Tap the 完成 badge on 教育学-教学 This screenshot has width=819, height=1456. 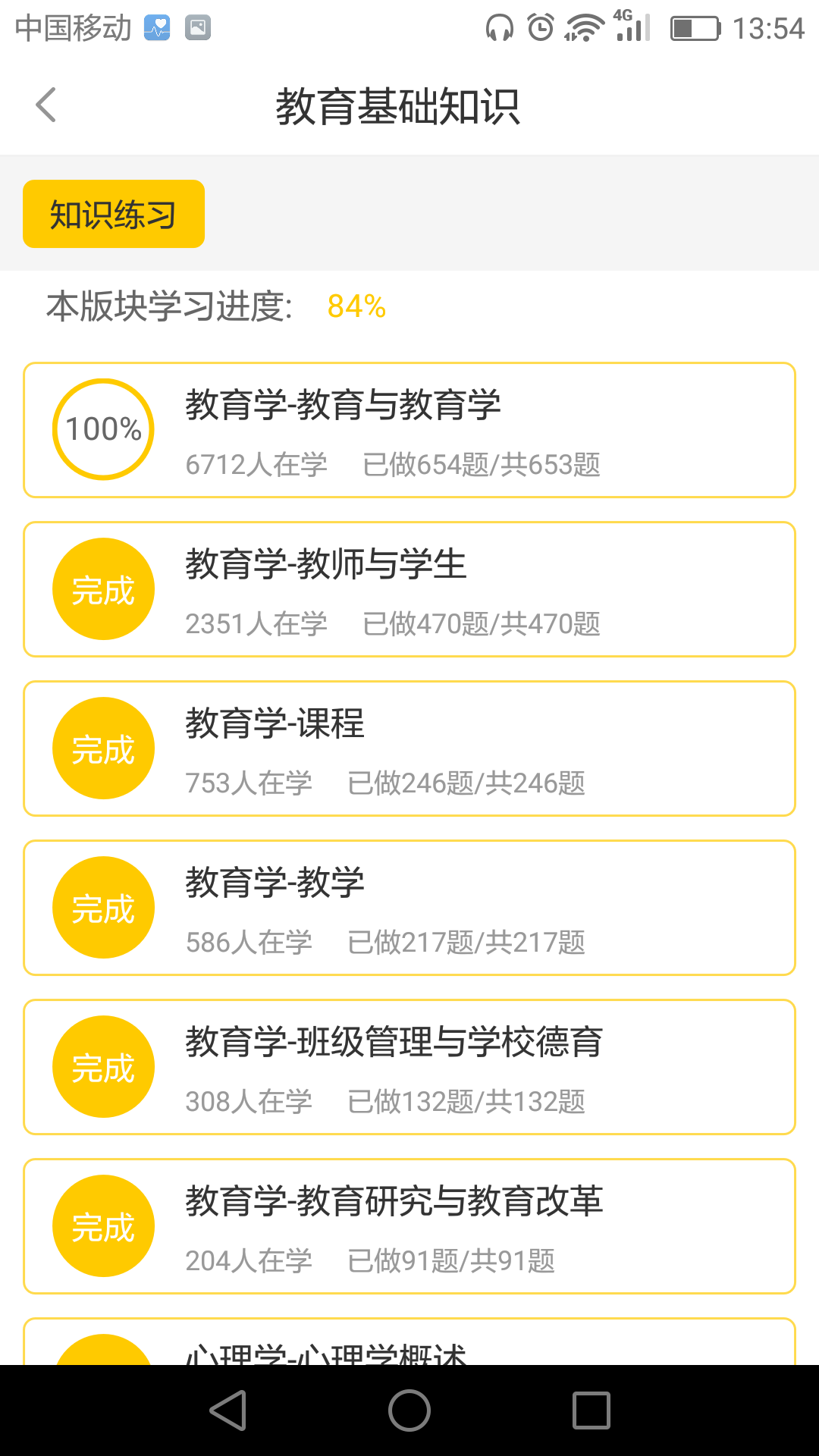pyautogui.click(x=103, y=907)
